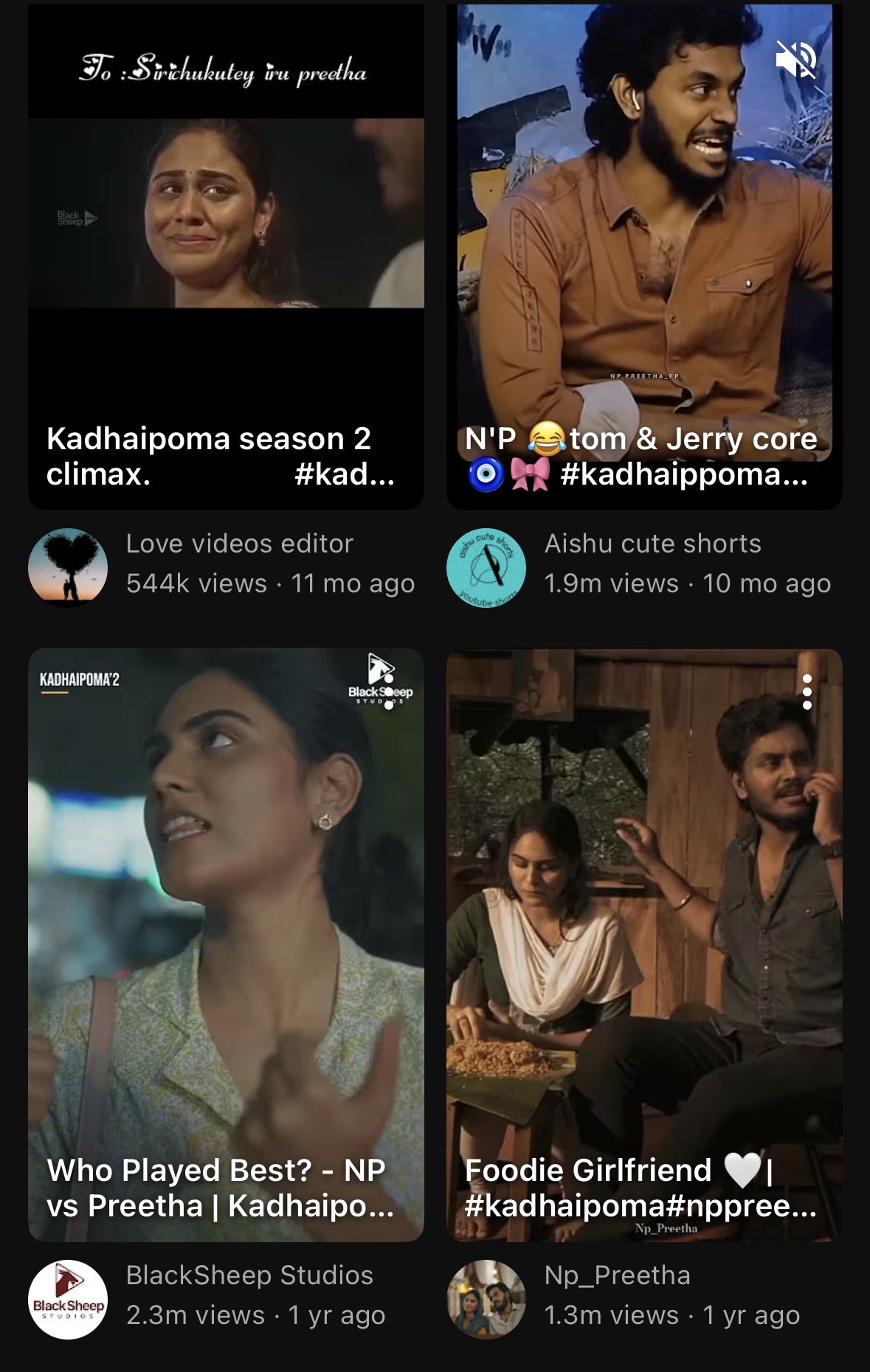
Task: Visit the BlackSheep Studios channel
Action: click(x=68, y=1299)
